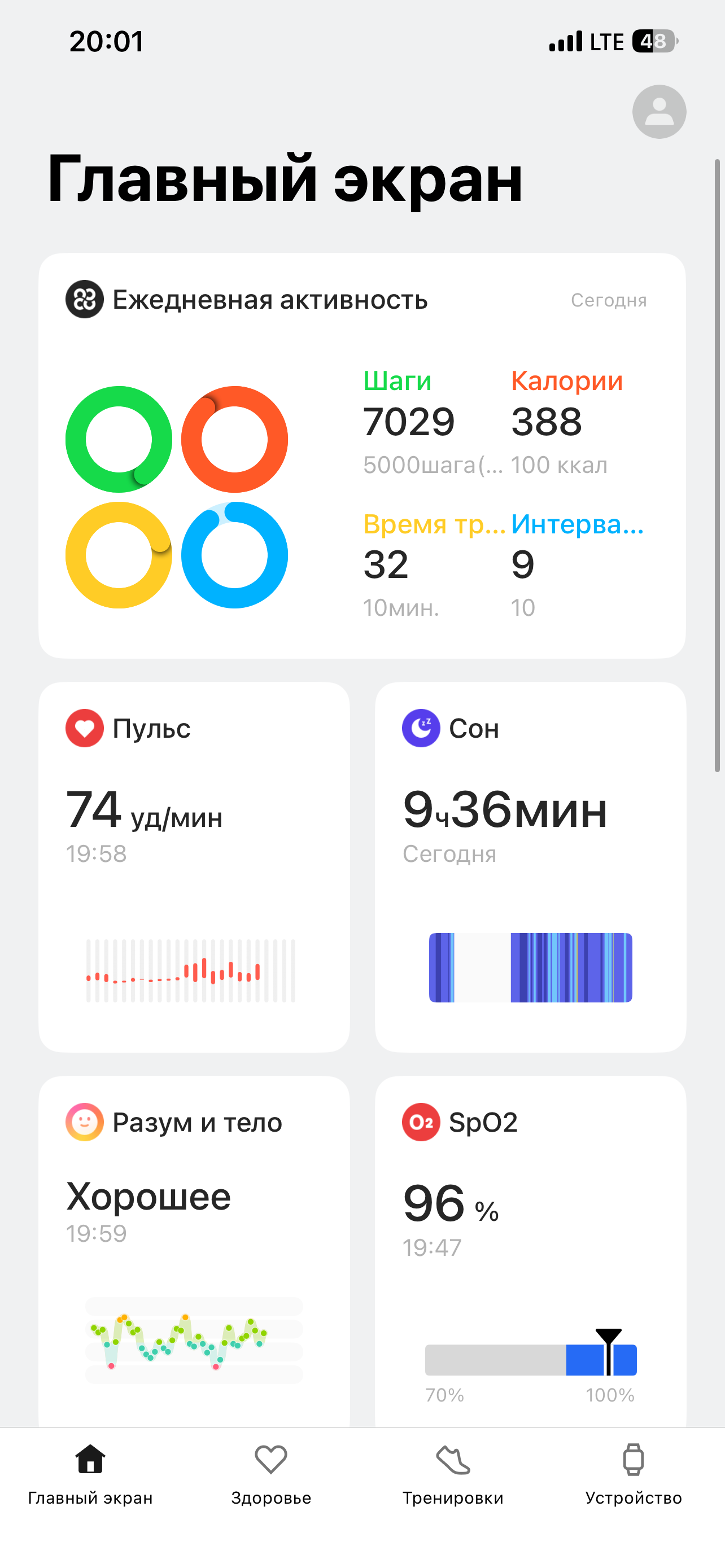Image resolution: width=725 pixels, height=1568 pixels.
Task: Open the Ежедневная активность card
Action: (361, 455)
